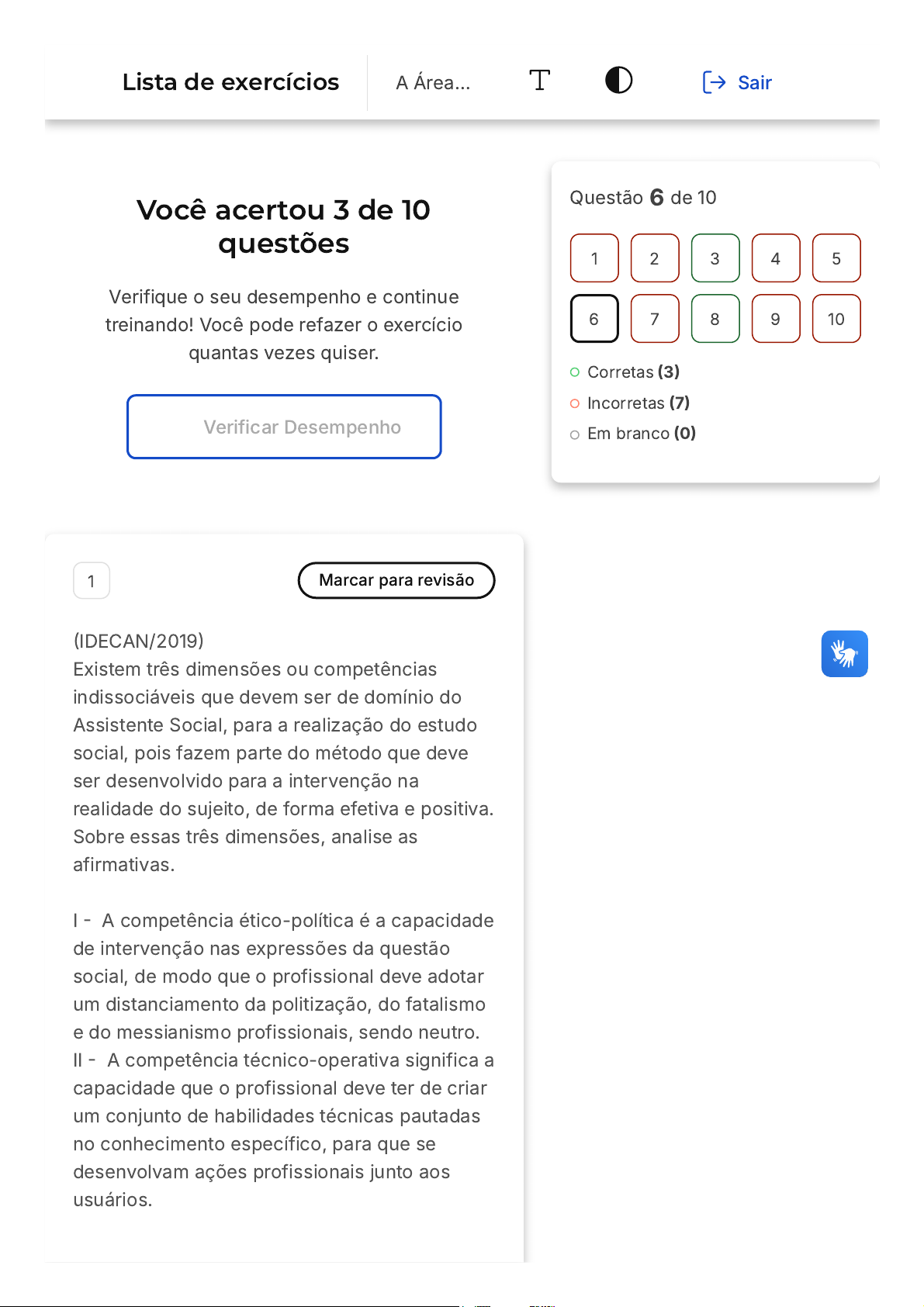
Task: Open the sign language accessibility widget
Action: click(844, 654)
